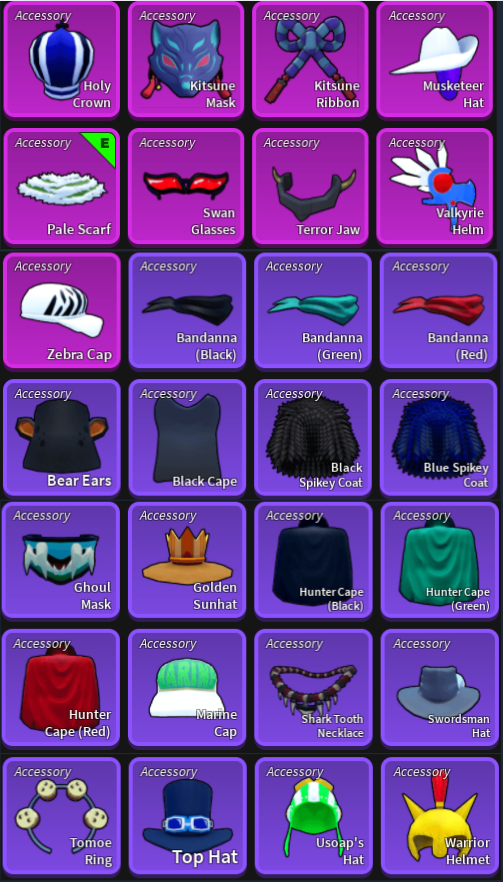Choose the Hunter Cape (Red) tile

click(x=61, y=688)
